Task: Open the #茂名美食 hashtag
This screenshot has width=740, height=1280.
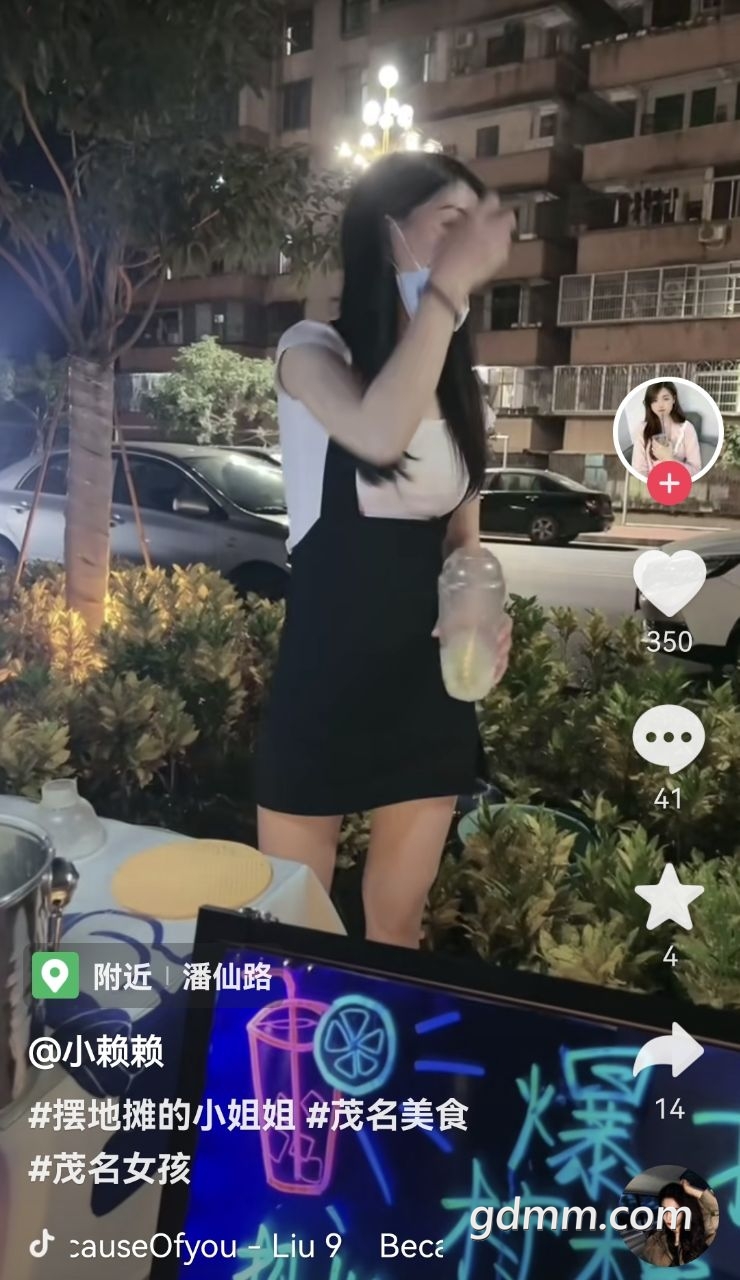Action: (x=387, y=1115)
